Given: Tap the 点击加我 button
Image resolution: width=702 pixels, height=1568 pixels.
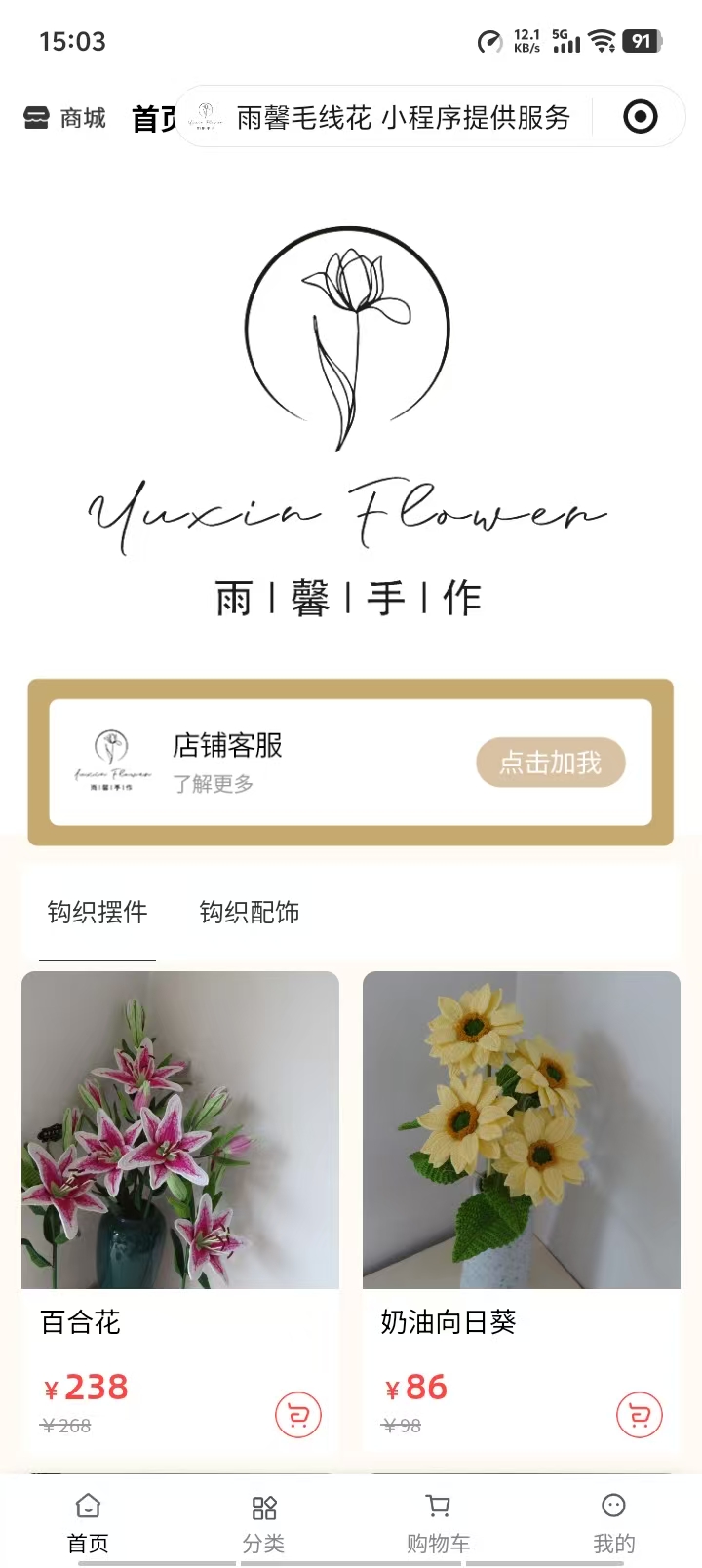Looking at the screenshot, I should (x=550, y=763).
